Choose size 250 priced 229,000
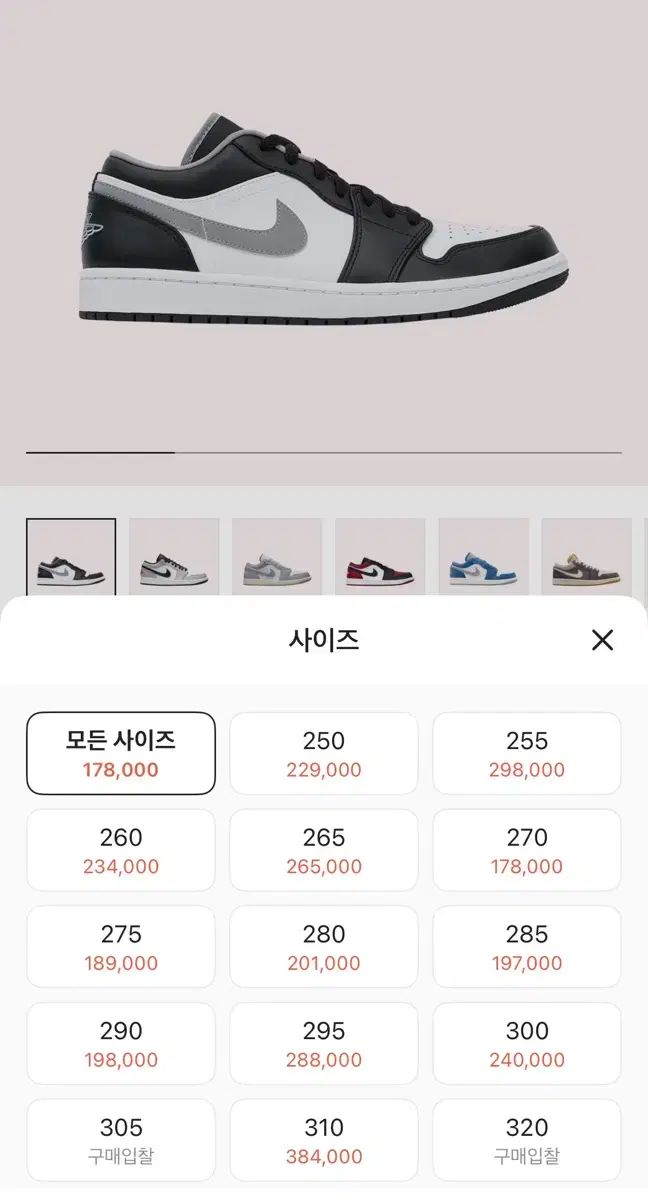 (324, 753)
